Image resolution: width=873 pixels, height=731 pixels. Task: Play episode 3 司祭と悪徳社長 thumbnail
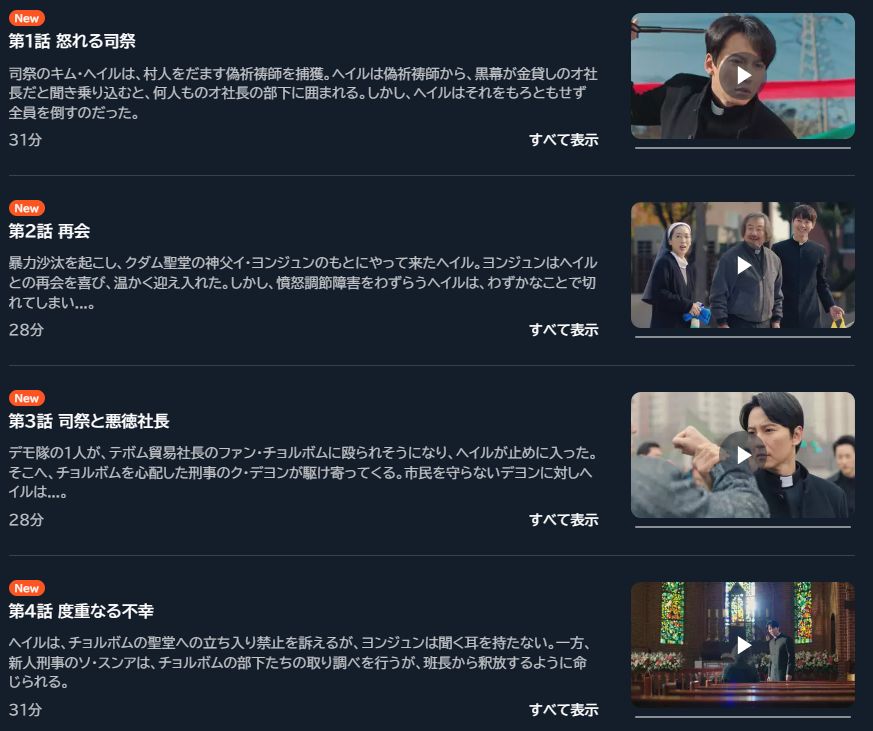pyautogui.click(x=742, y=455)
